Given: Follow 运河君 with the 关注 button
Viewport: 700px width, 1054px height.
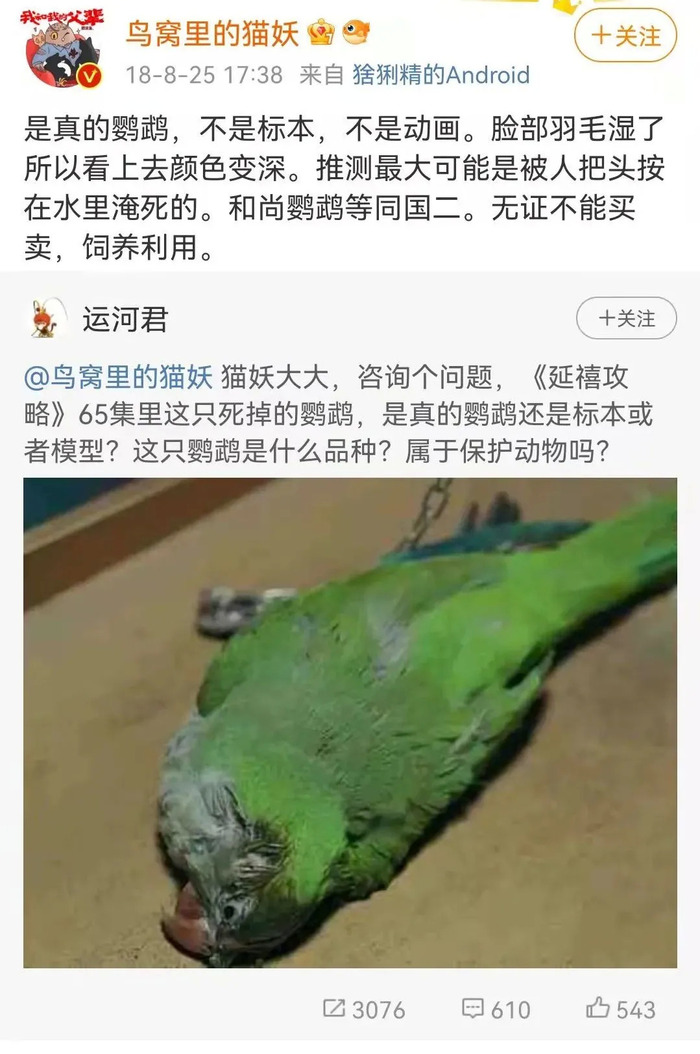Looking at the screenshot, I should (626, 318).
